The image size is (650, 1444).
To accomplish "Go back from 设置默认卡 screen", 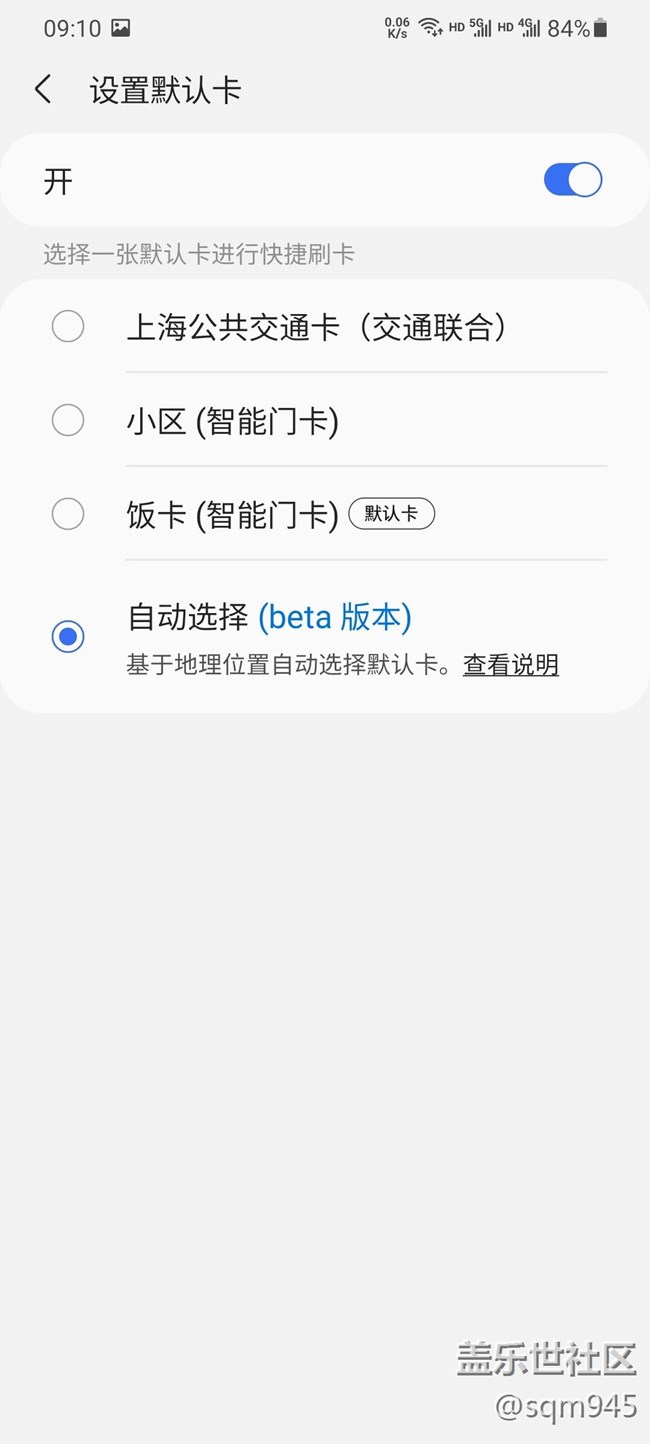I will point(43,90).
